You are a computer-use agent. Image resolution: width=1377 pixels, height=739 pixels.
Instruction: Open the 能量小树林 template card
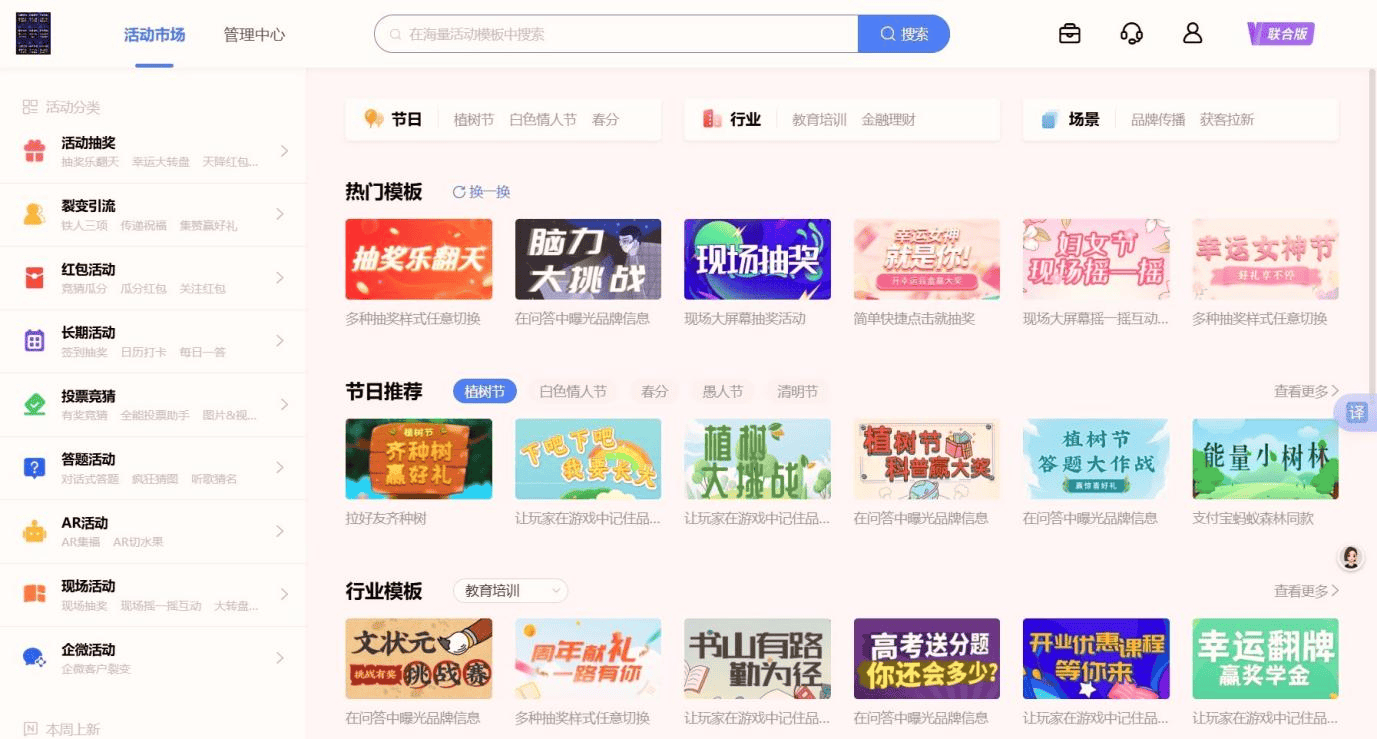pyautogui.click(x=1265, y=459)
